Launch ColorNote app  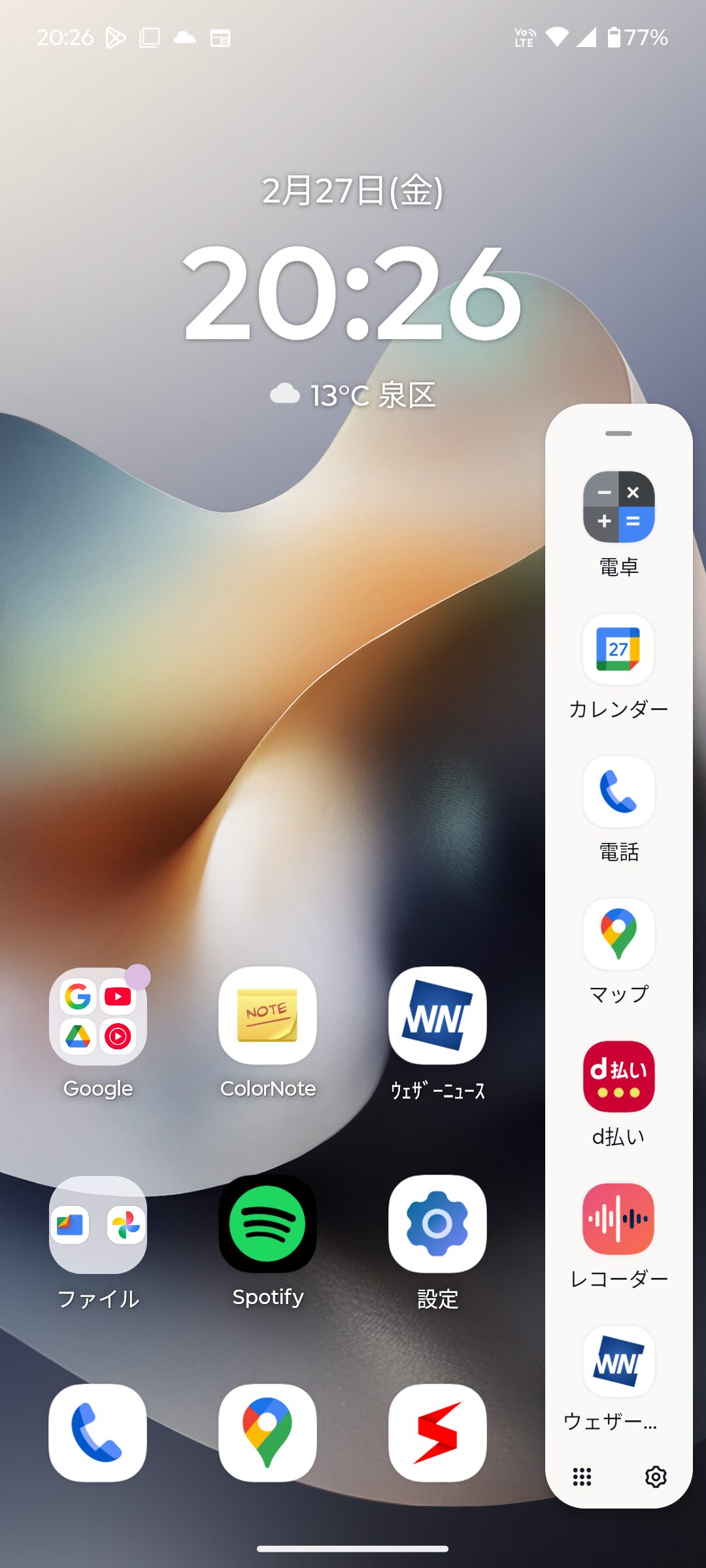coord(267,1017)
